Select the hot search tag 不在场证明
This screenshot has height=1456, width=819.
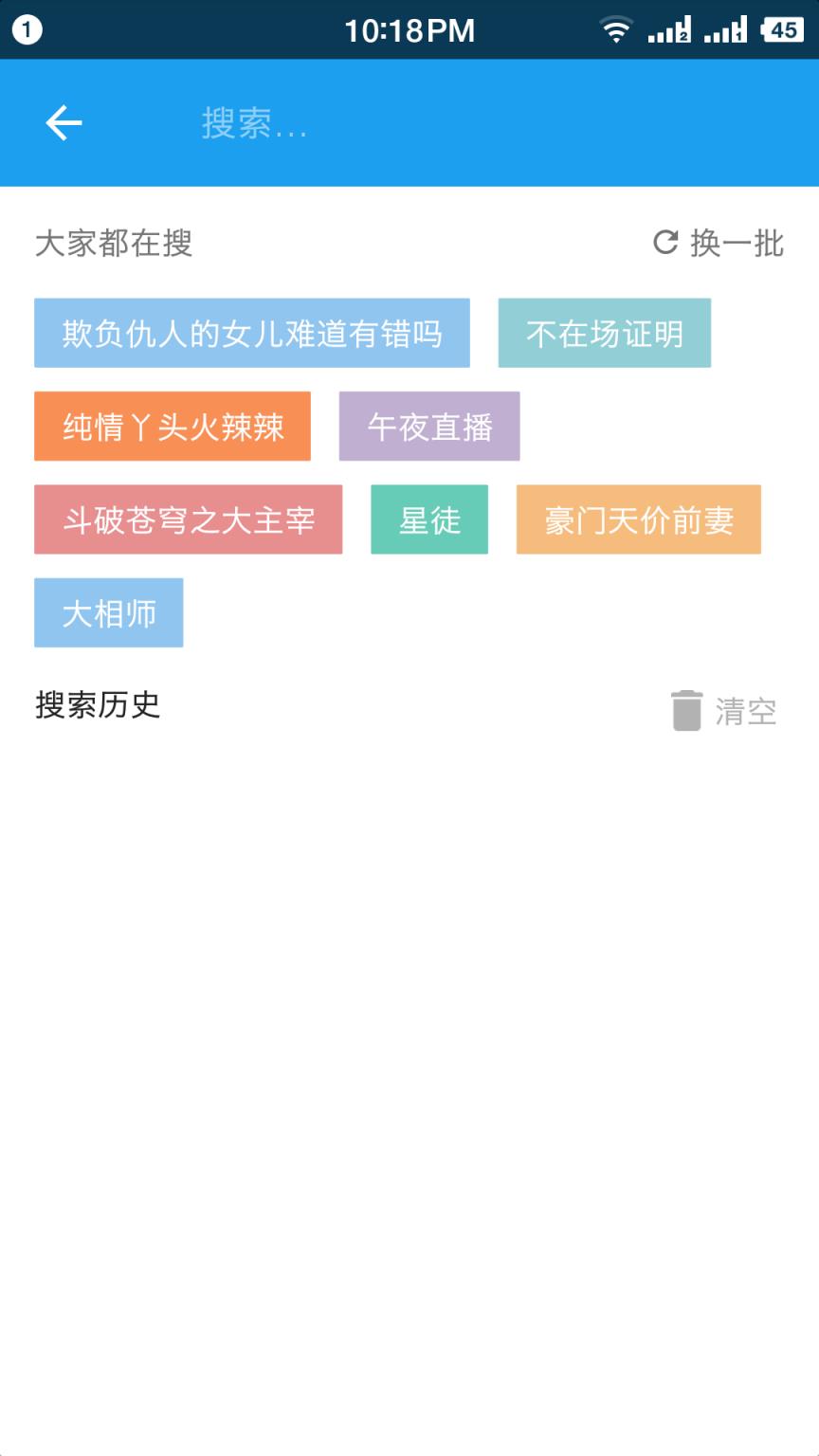604,333
